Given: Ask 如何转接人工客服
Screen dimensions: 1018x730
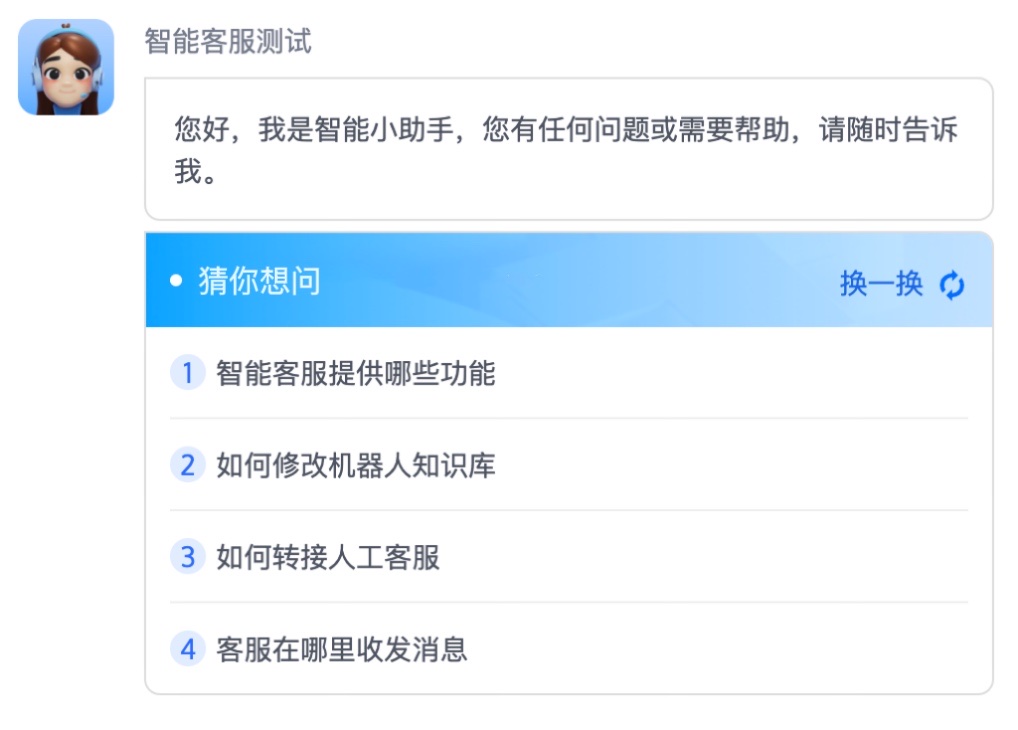Looking at the screenshot, I should [328, 557].
